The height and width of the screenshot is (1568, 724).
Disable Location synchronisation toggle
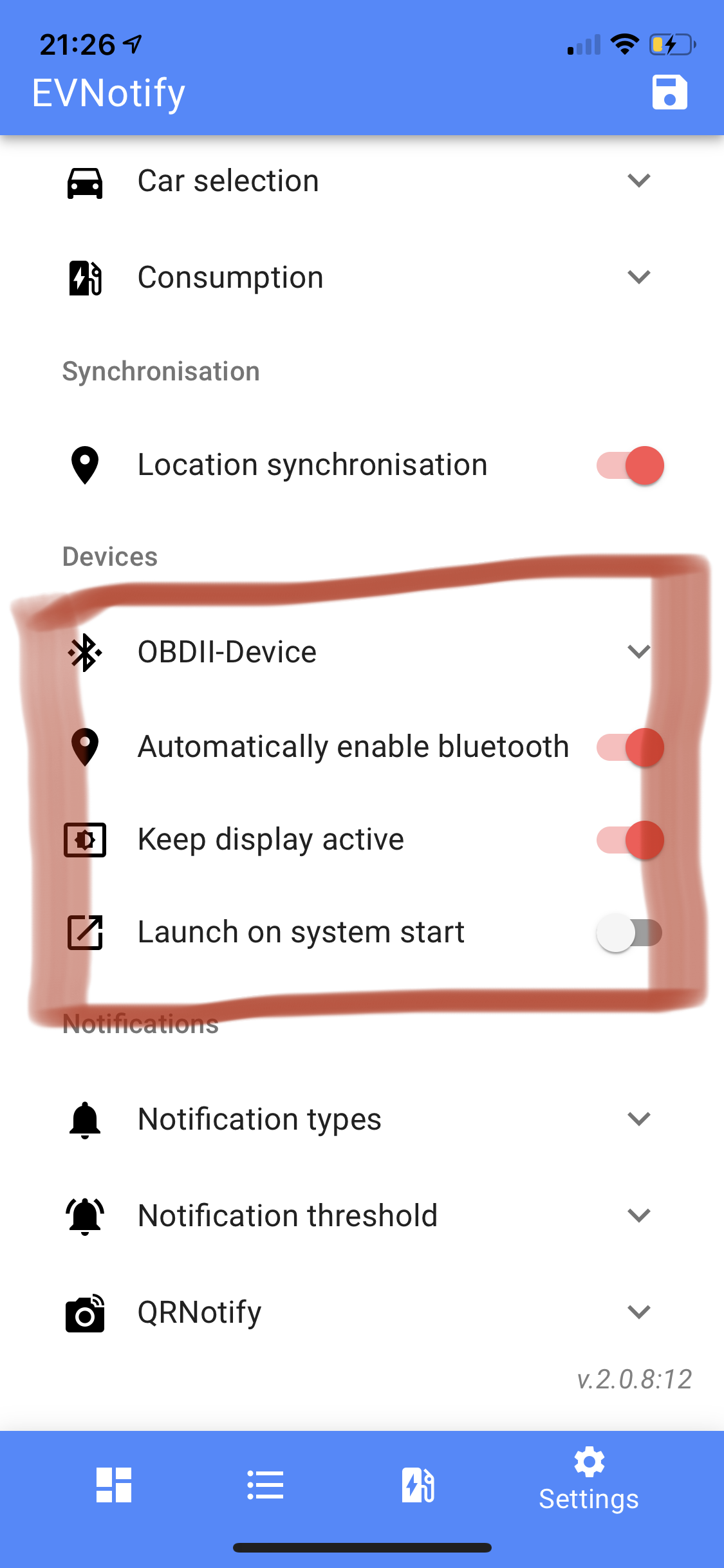(629, 465)
